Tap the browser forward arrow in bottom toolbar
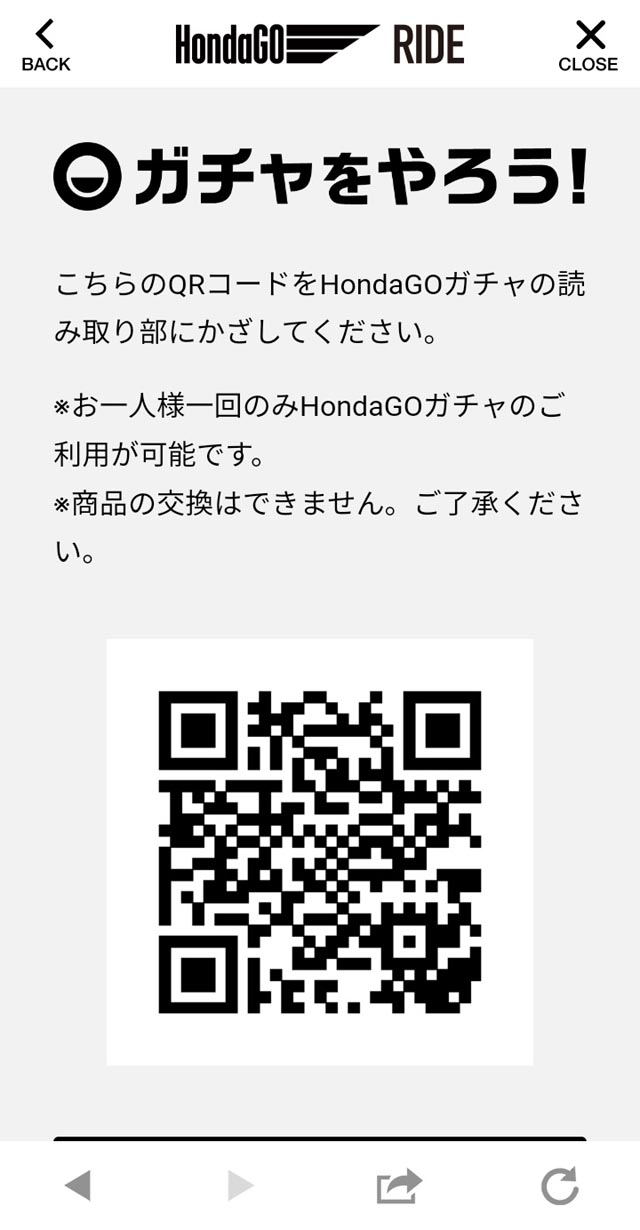This screenshot has width=640, height=1230. click(x=240, y=1186)
